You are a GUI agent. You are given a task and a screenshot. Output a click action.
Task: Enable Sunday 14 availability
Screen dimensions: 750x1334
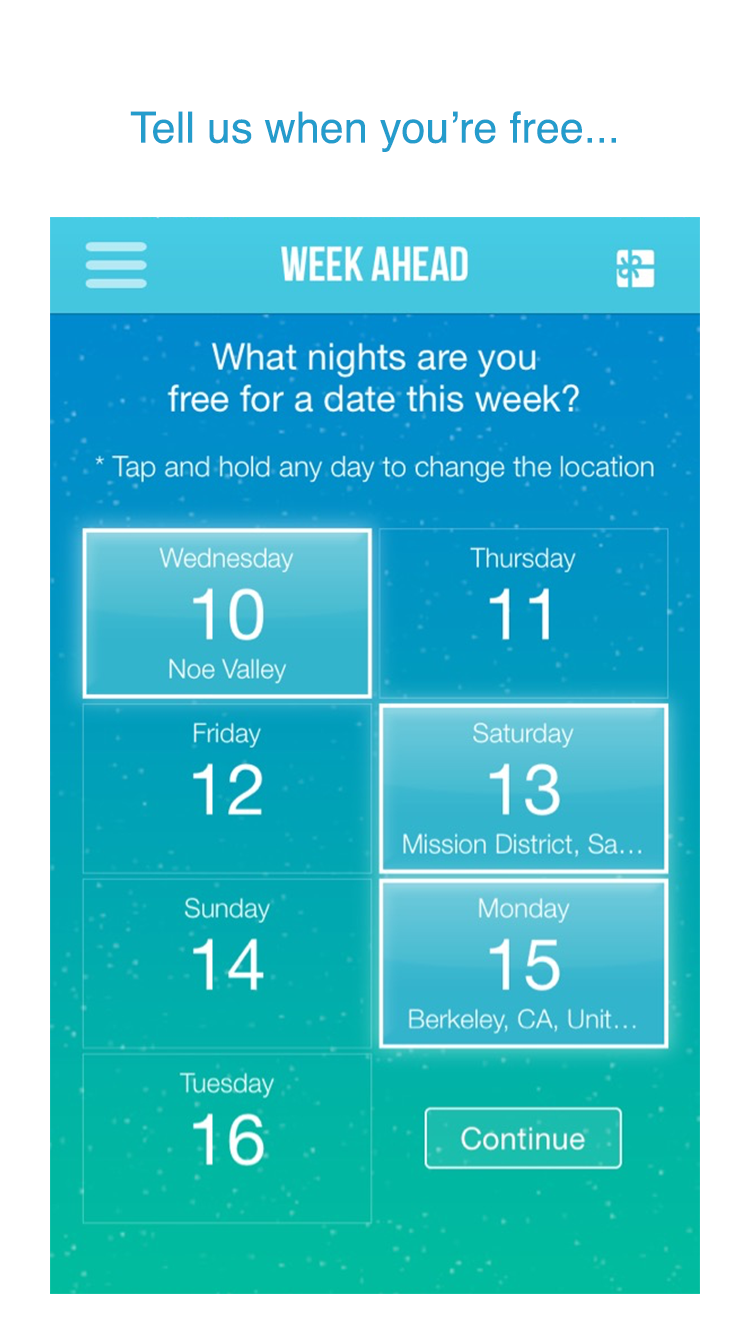(x=226, y=962)
